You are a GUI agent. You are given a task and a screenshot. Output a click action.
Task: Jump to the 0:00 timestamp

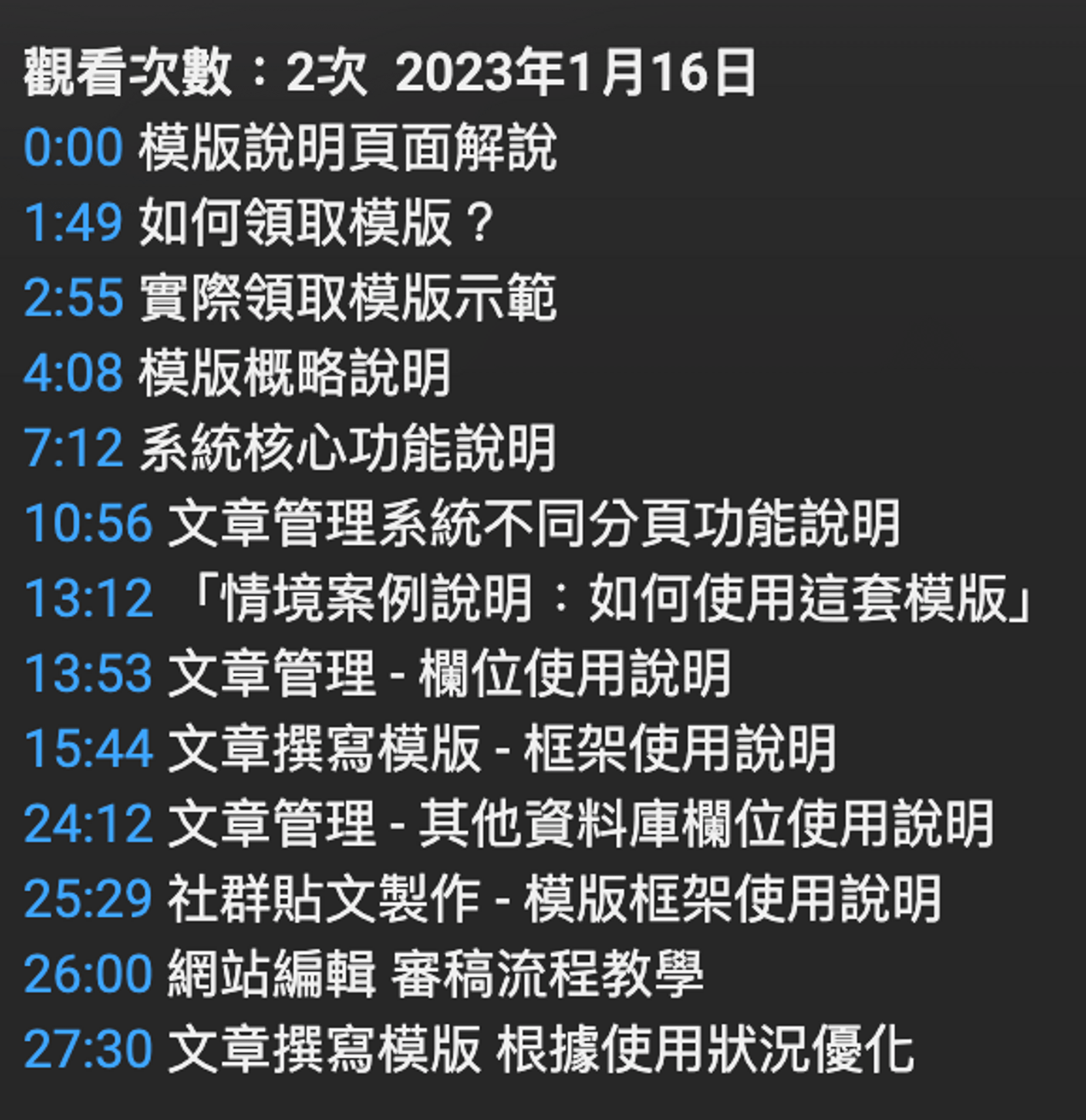coord(73,147)
